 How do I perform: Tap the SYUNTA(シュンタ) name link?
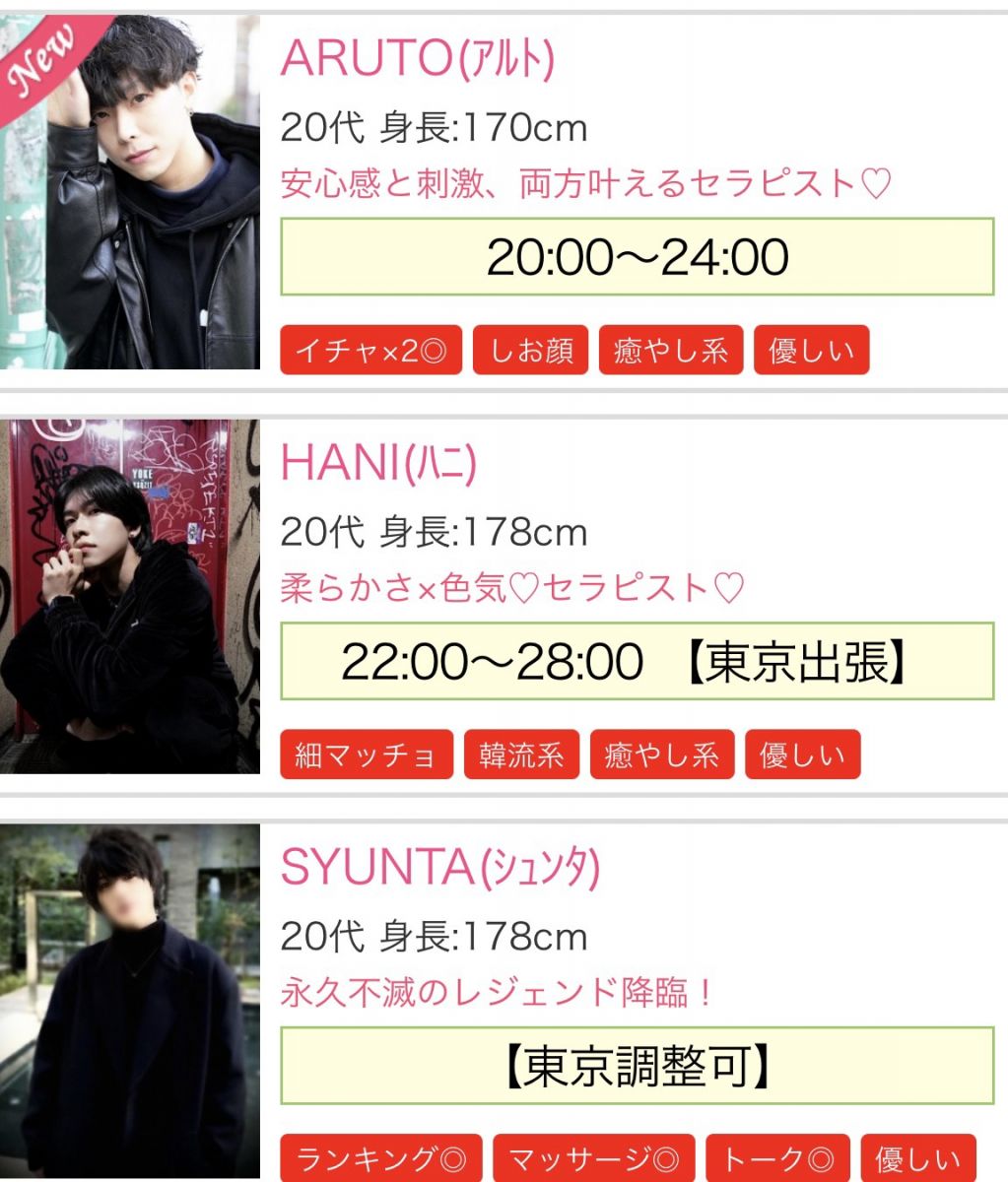[439, 867]
